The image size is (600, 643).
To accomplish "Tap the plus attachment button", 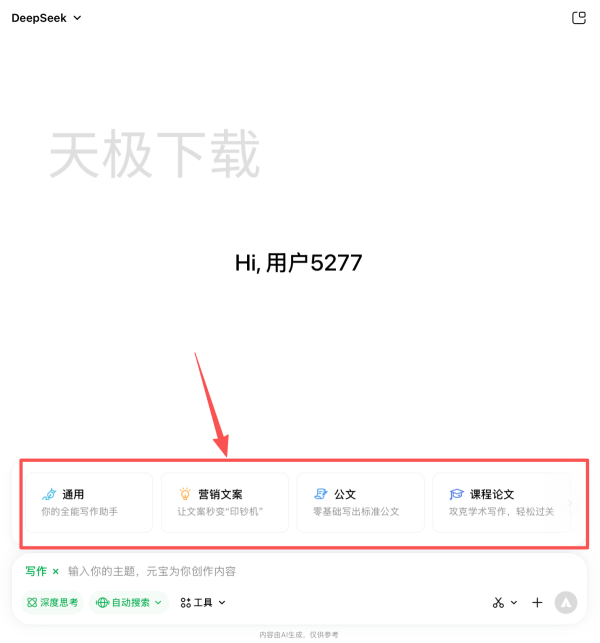I will tap(537, 603).
